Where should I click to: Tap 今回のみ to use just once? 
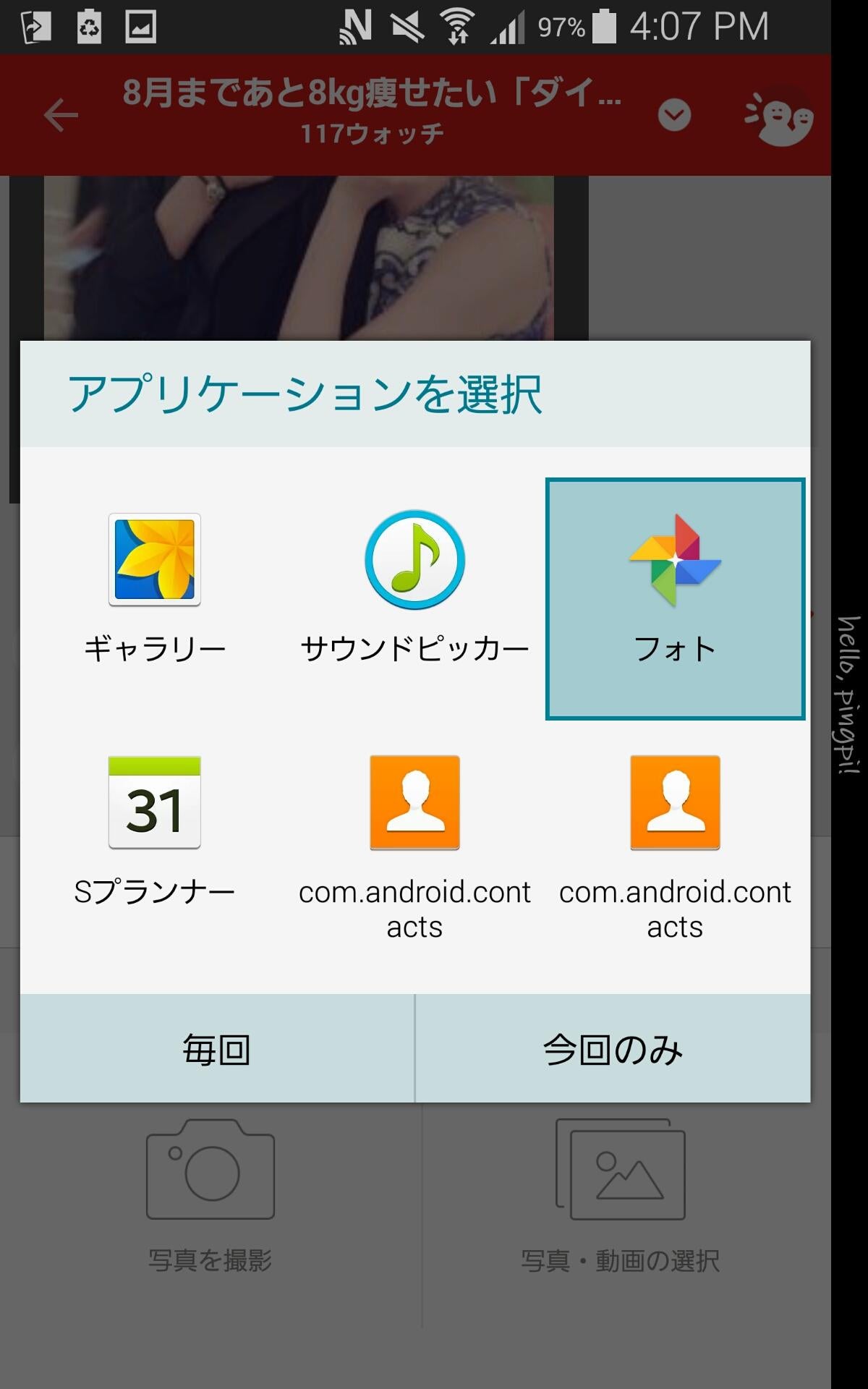pyautogui.click(x=613, y=1049)
